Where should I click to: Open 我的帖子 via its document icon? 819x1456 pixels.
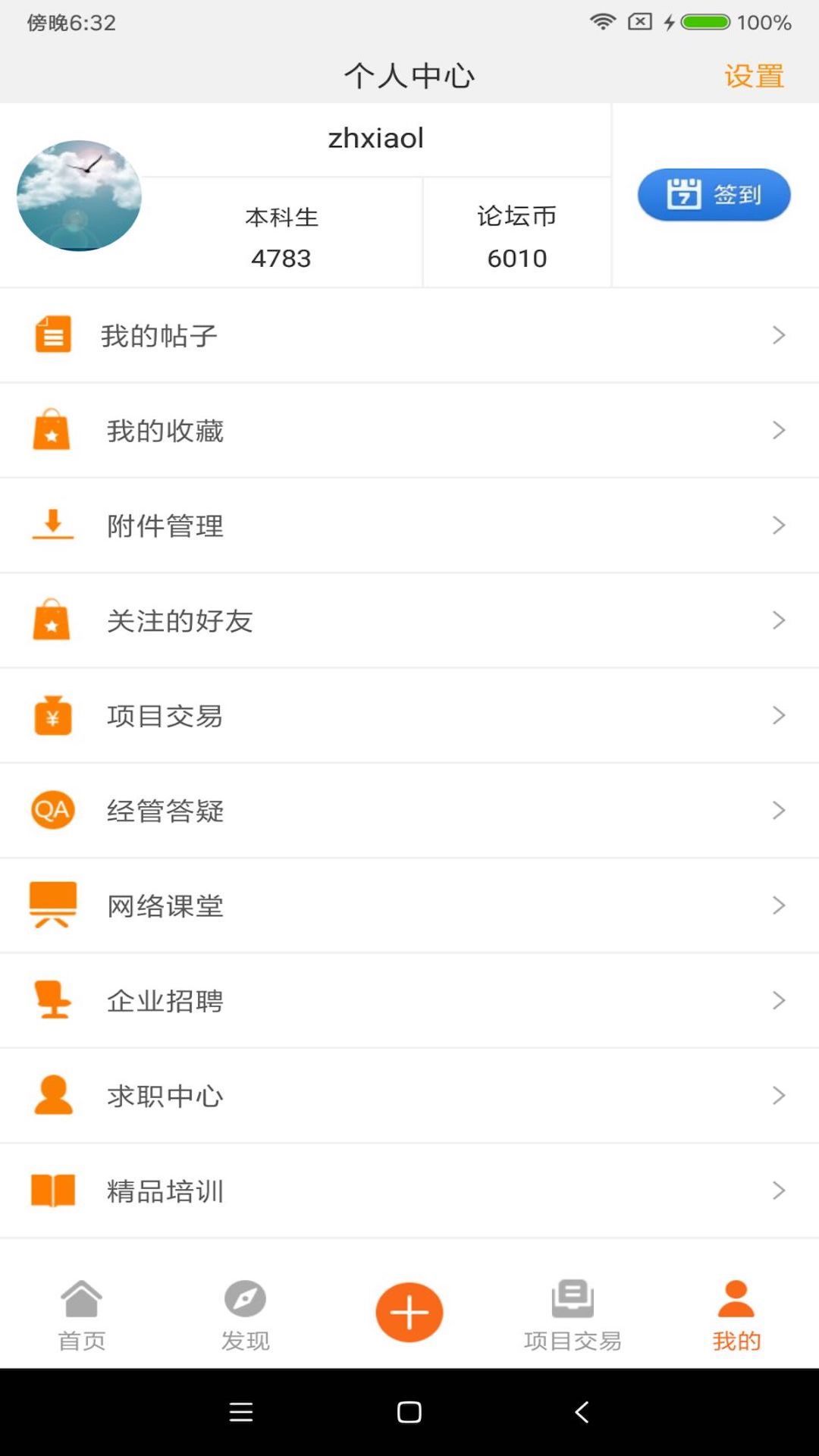pos(52,334)
